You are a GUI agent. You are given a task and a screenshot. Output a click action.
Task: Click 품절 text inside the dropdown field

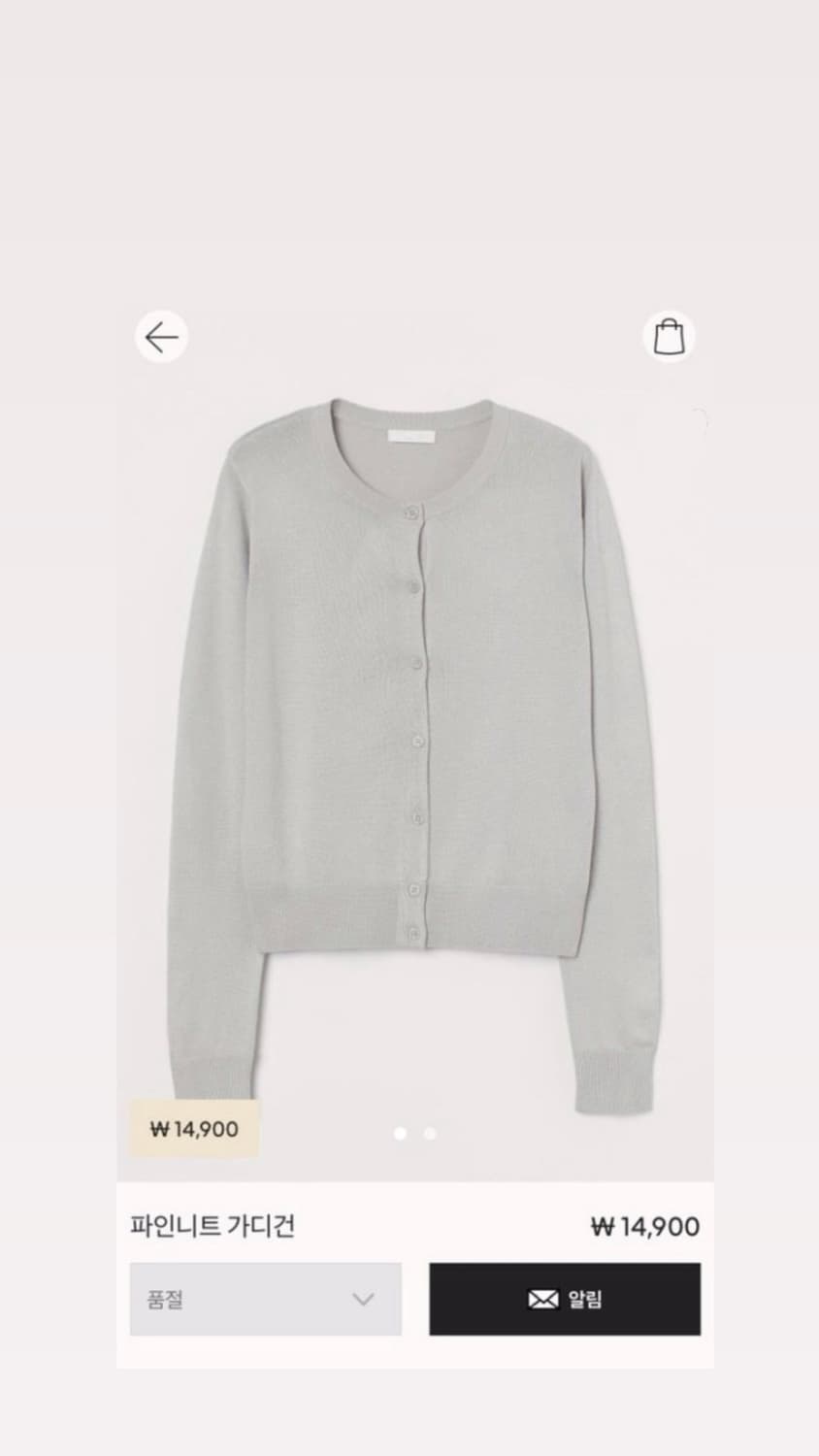161,1298
